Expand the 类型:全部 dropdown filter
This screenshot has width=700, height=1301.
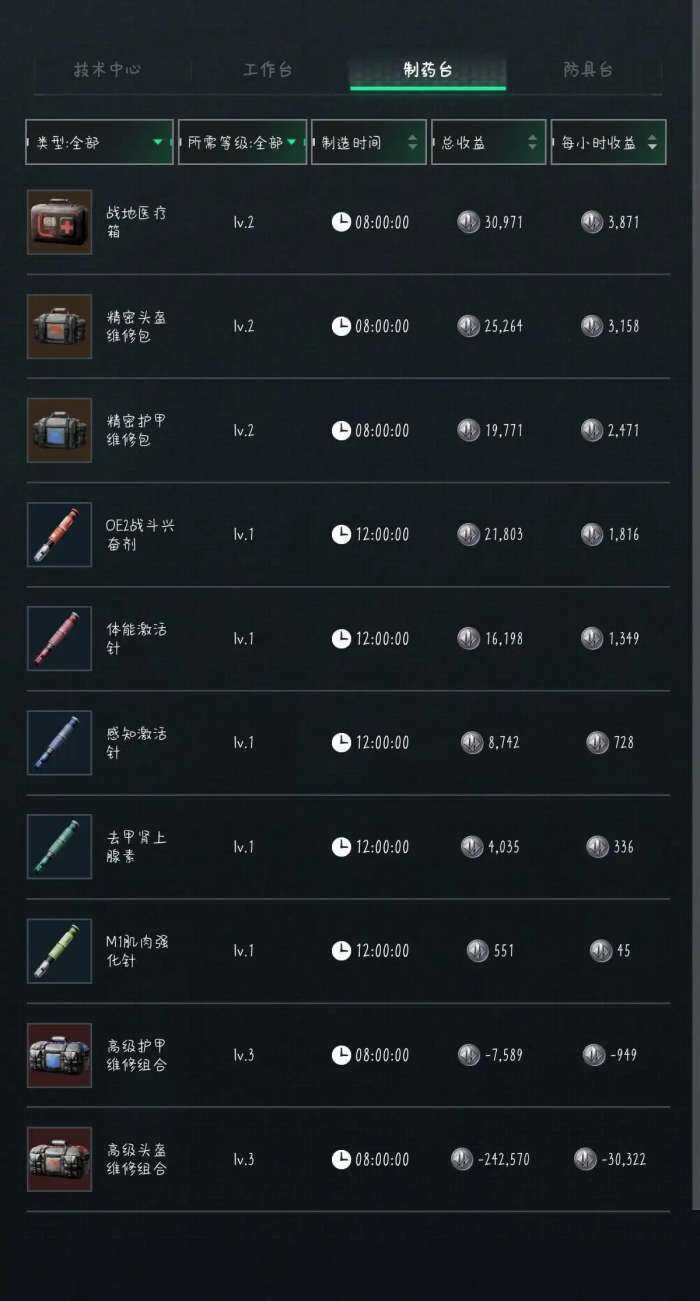[98, 143]
